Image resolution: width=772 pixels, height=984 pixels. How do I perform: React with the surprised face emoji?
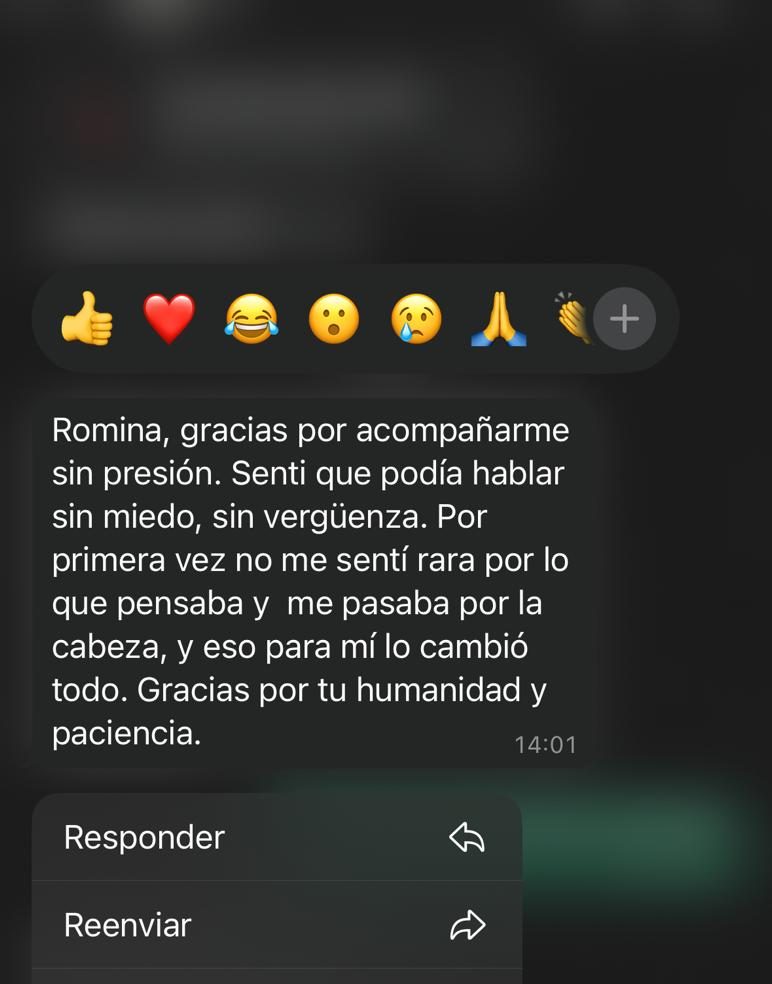point(333,319)
